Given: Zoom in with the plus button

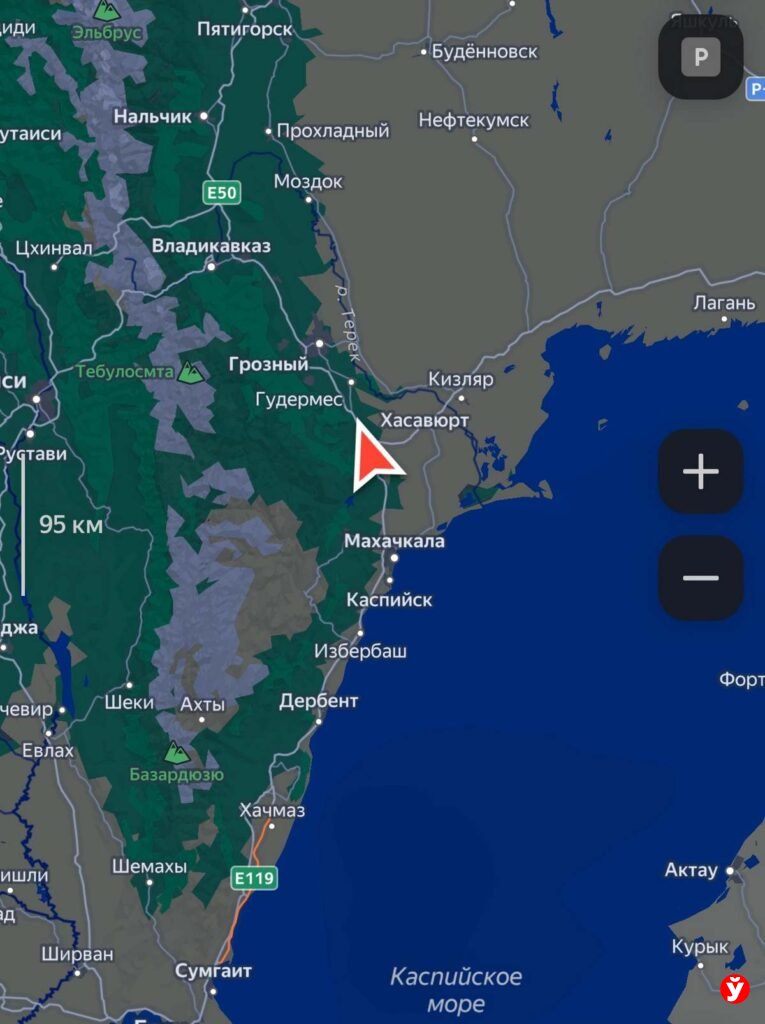Looking at the screenshot, I should point(700,472).
